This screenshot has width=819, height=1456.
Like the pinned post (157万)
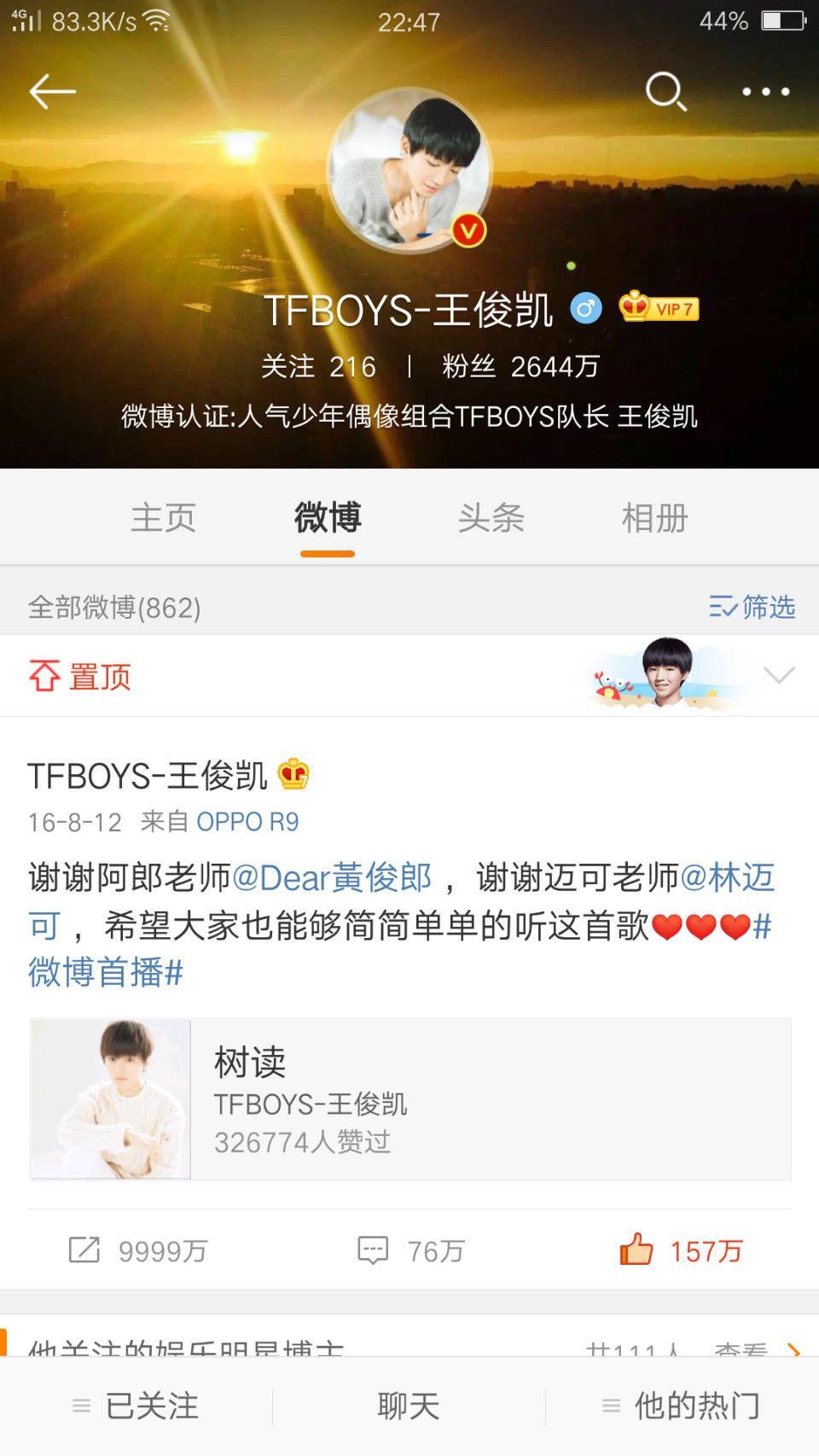[681, 1251]
